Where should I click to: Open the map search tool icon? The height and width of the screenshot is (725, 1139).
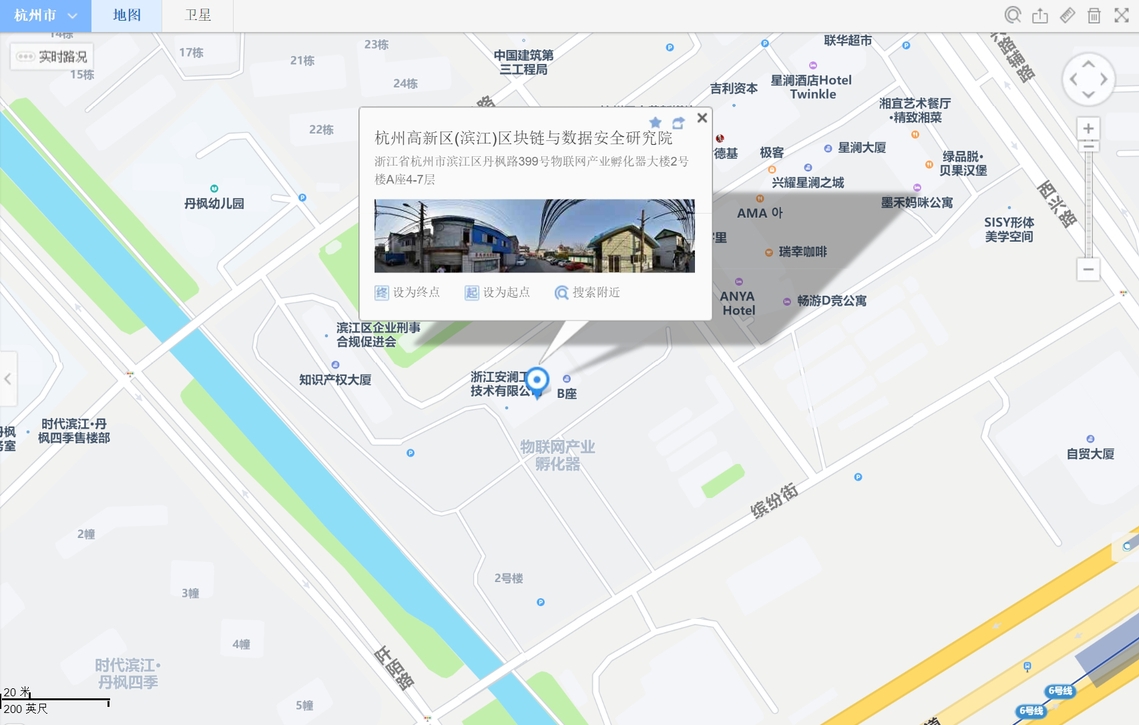point(1013,15)
